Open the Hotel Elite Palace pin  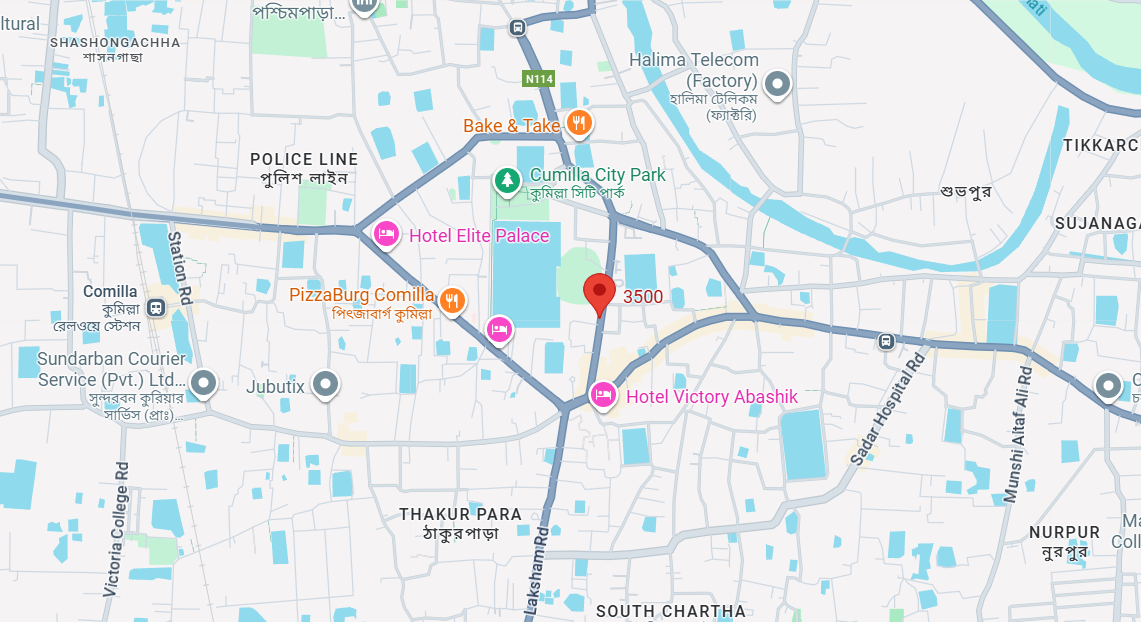pyautogui.click(x=386, y=234)
